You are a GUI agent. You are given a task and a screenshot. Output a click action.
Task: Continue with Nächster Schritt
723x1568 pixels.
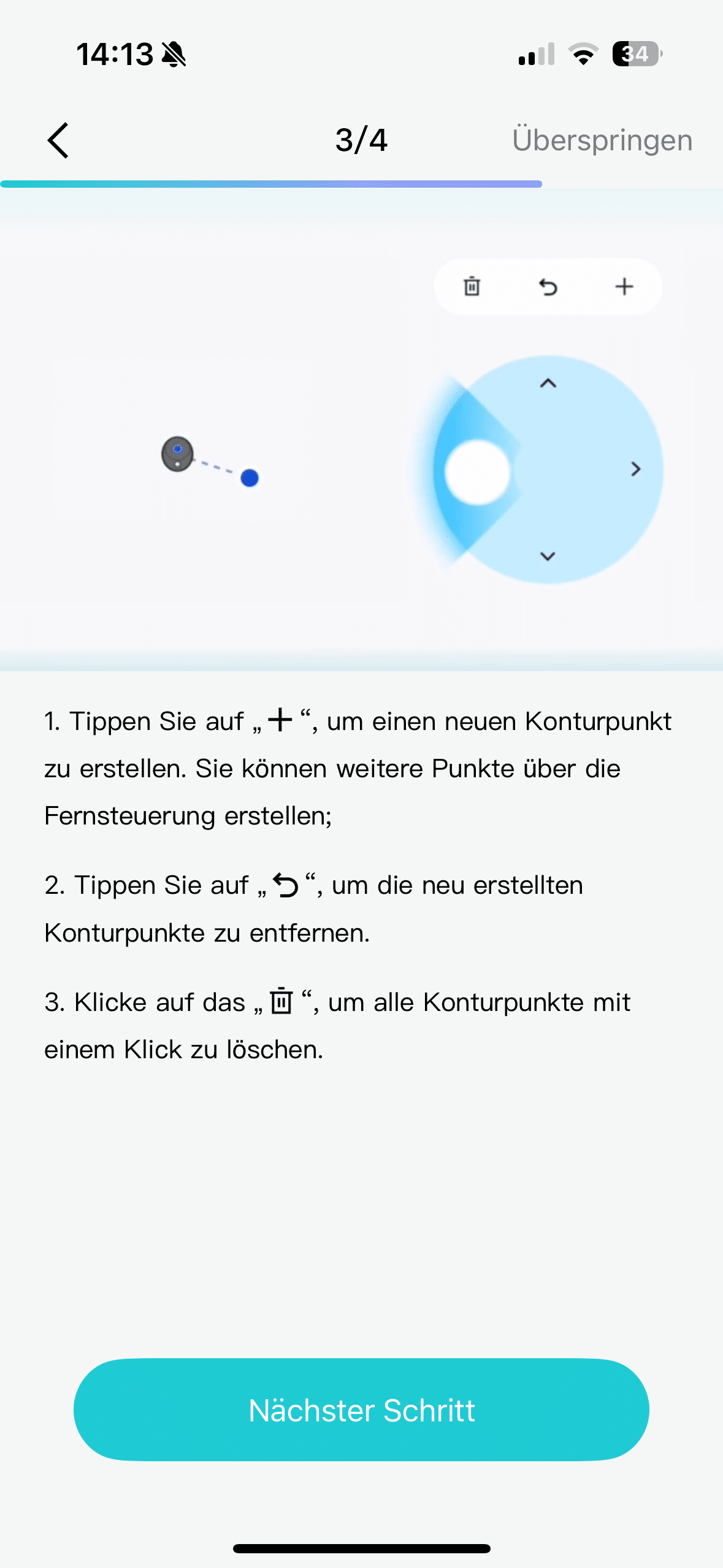361,1410
